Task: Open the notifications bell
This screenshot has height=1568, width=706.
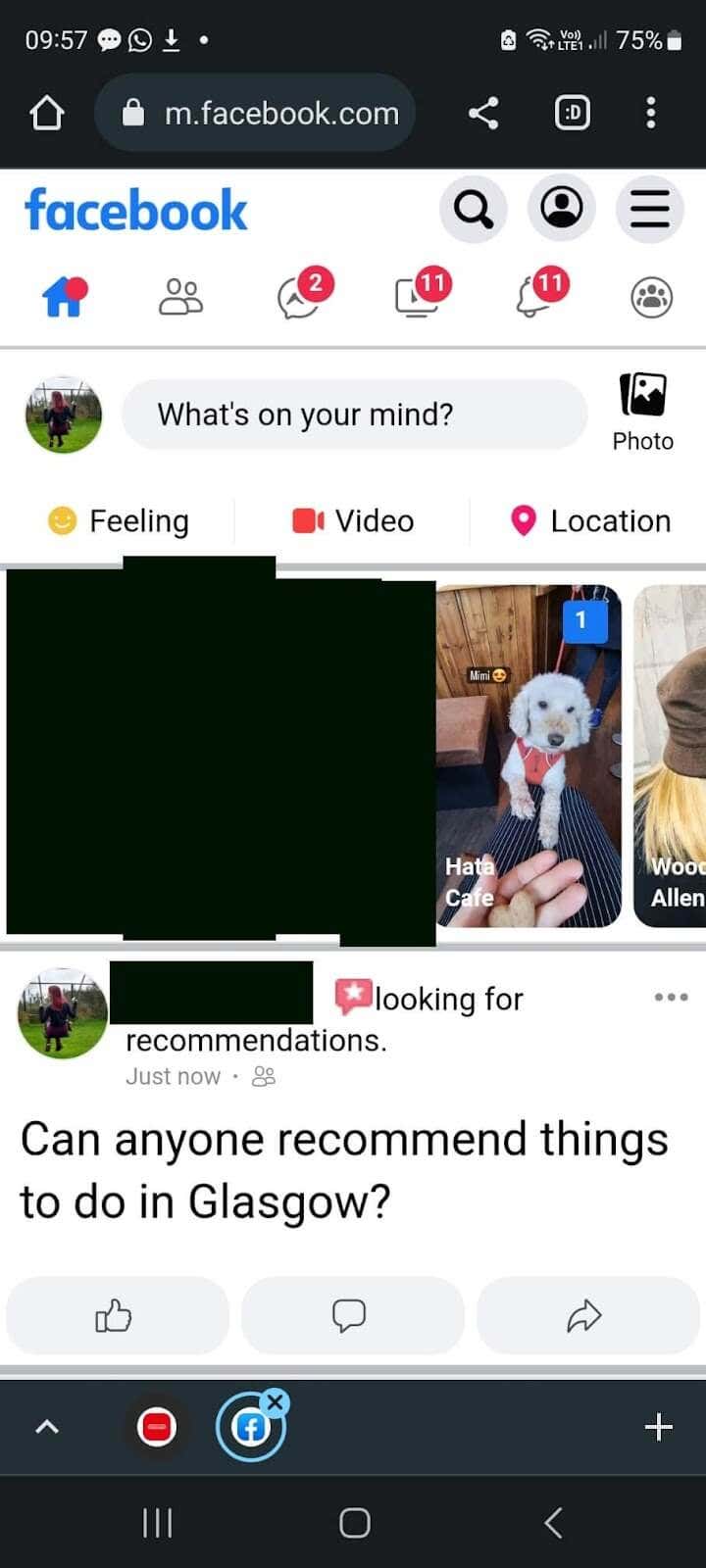Action: click(535, 295)
